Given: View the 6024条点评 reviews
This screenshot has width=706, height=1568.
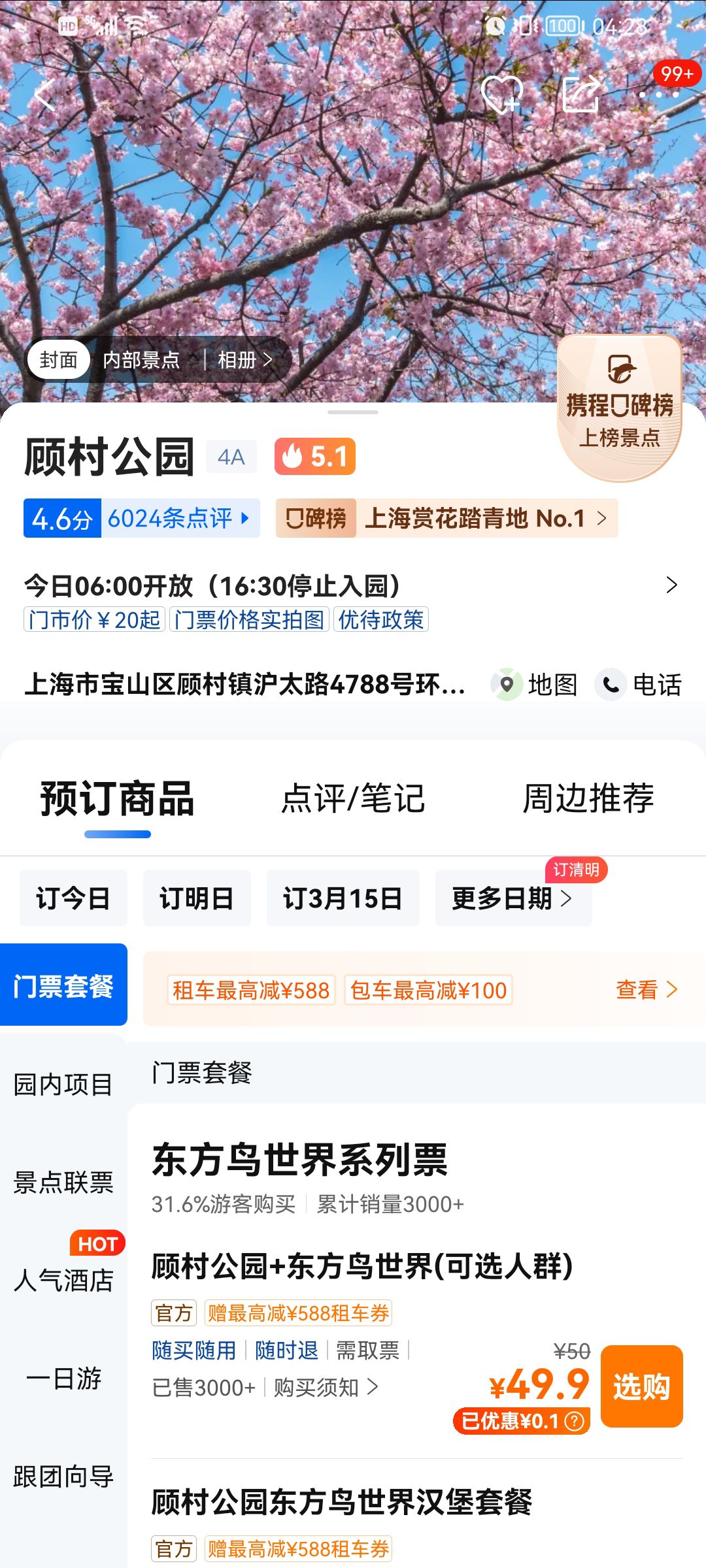Looking at the screenshot, I should [x=178, y=519].
